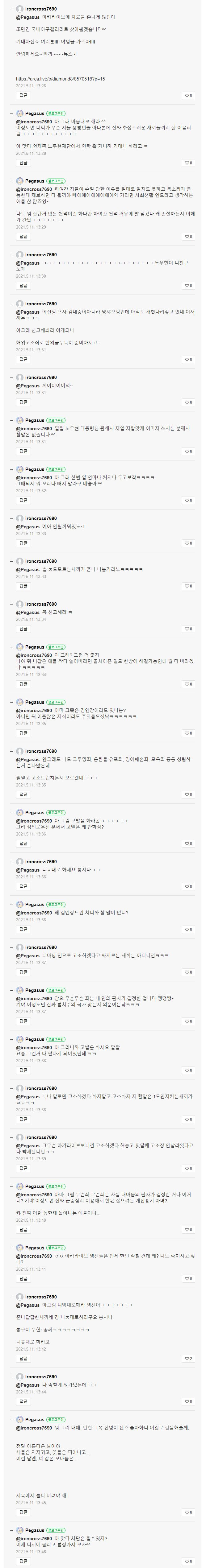This screenshot has width=202, height=1568.
Task: Like the 13:42 comment with 2 likes
Action: (x=189, y=1359)
